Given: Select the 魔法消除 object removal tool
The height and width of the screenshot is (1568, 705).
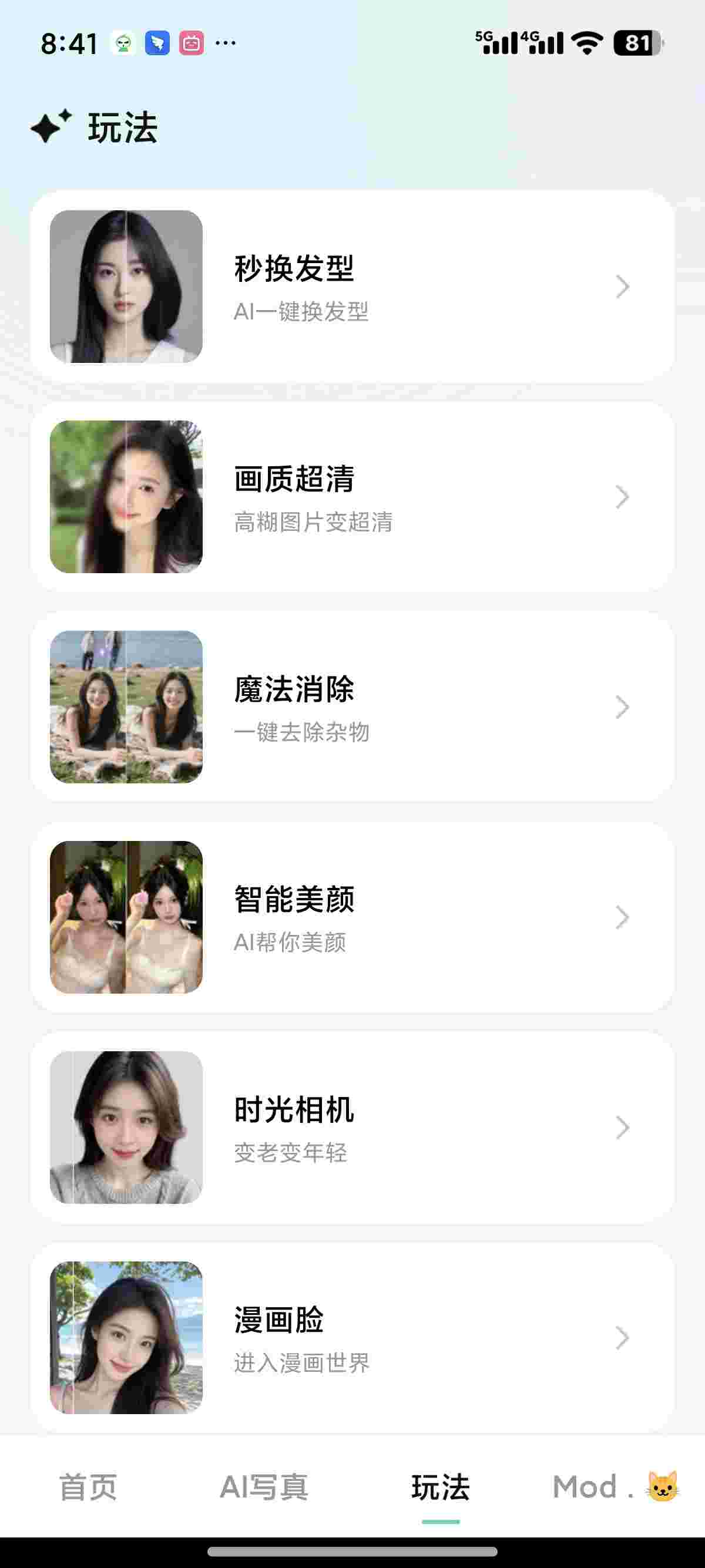Looking at the screenshot, I should click(352, 706).
